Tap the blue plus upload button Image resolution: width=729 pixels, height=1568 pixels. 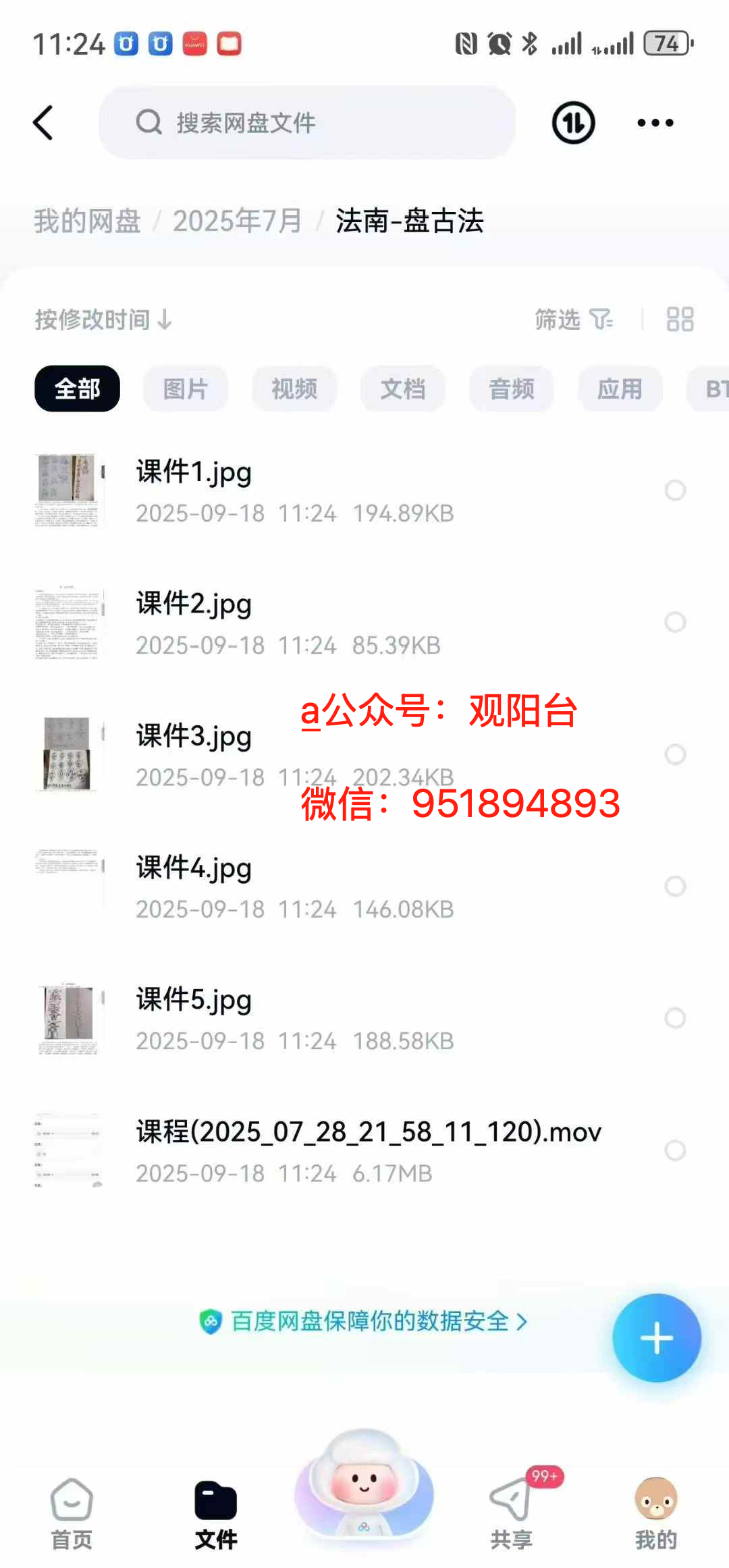(x=656, y=1338)
